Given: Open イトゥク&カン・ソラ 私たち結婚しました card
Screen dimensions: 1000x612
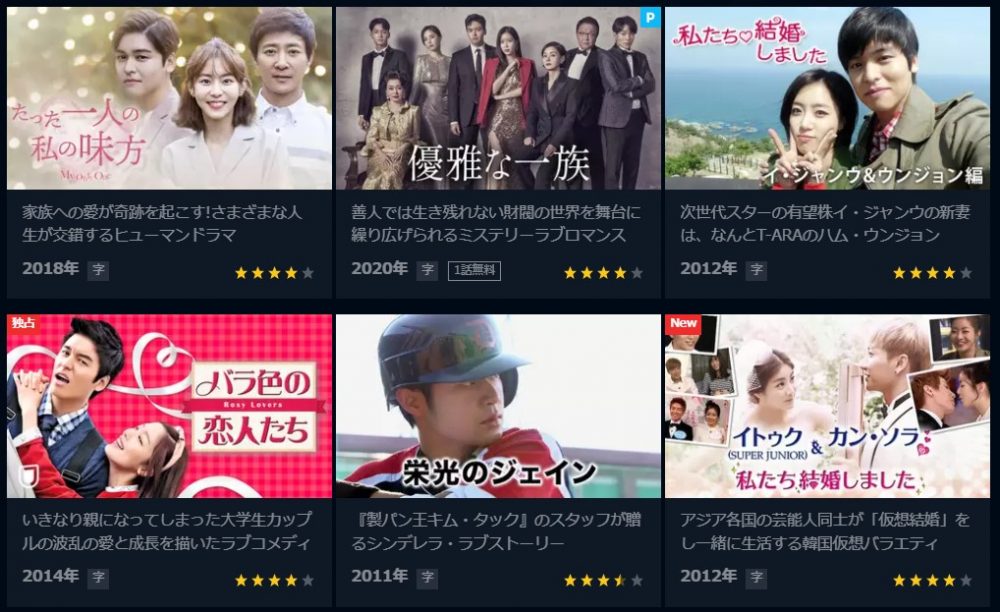Looking at the screenshot, I should (x=827, y=406).
